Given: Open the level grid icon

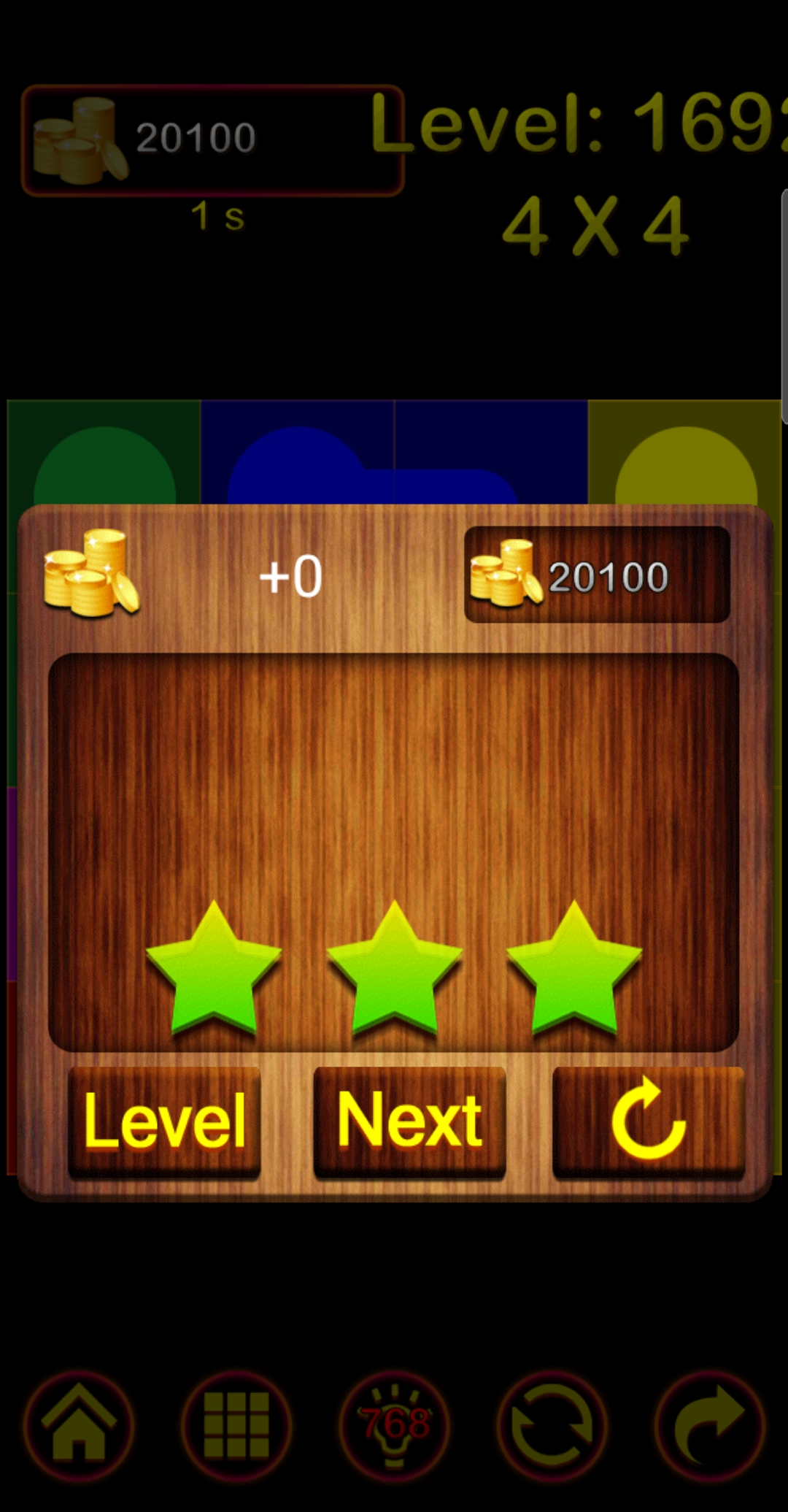Looking at the screenshot, I should (236, 1425).
